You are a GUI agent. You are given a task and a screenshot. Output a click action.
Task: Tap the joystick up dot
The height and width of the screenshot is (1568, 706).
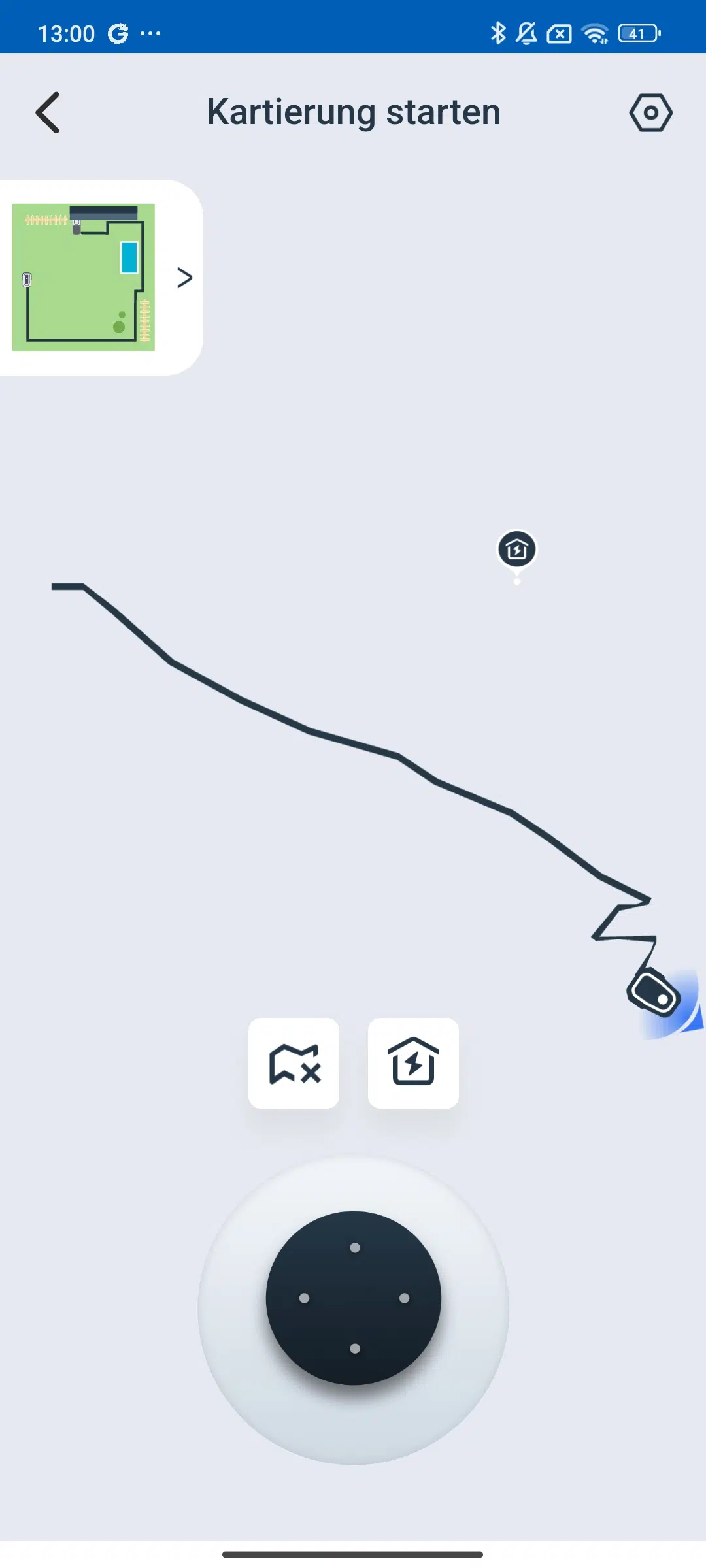point(355,1248)
